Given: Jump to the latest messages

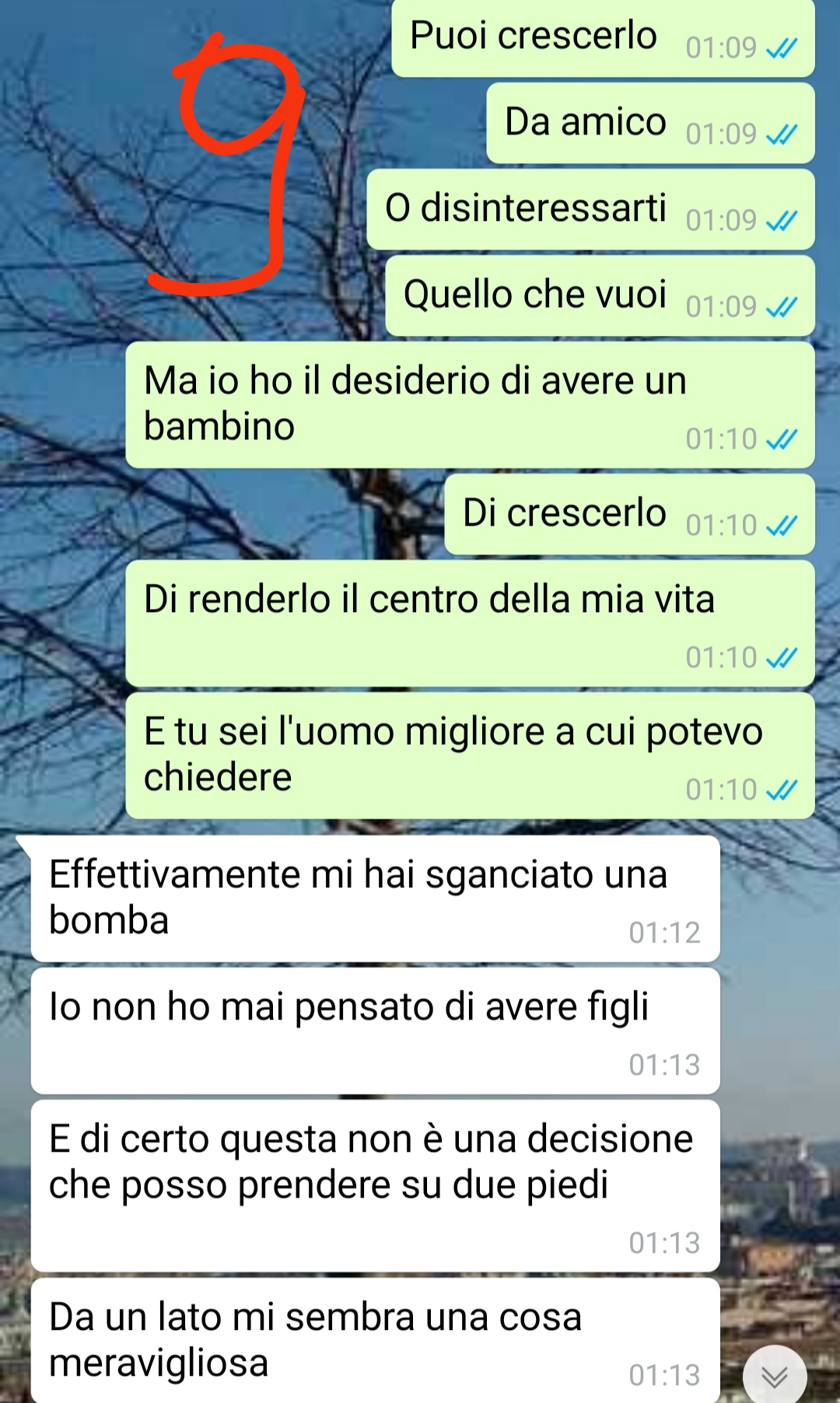Looking at the screenshot, I should tap(775, 1376).
